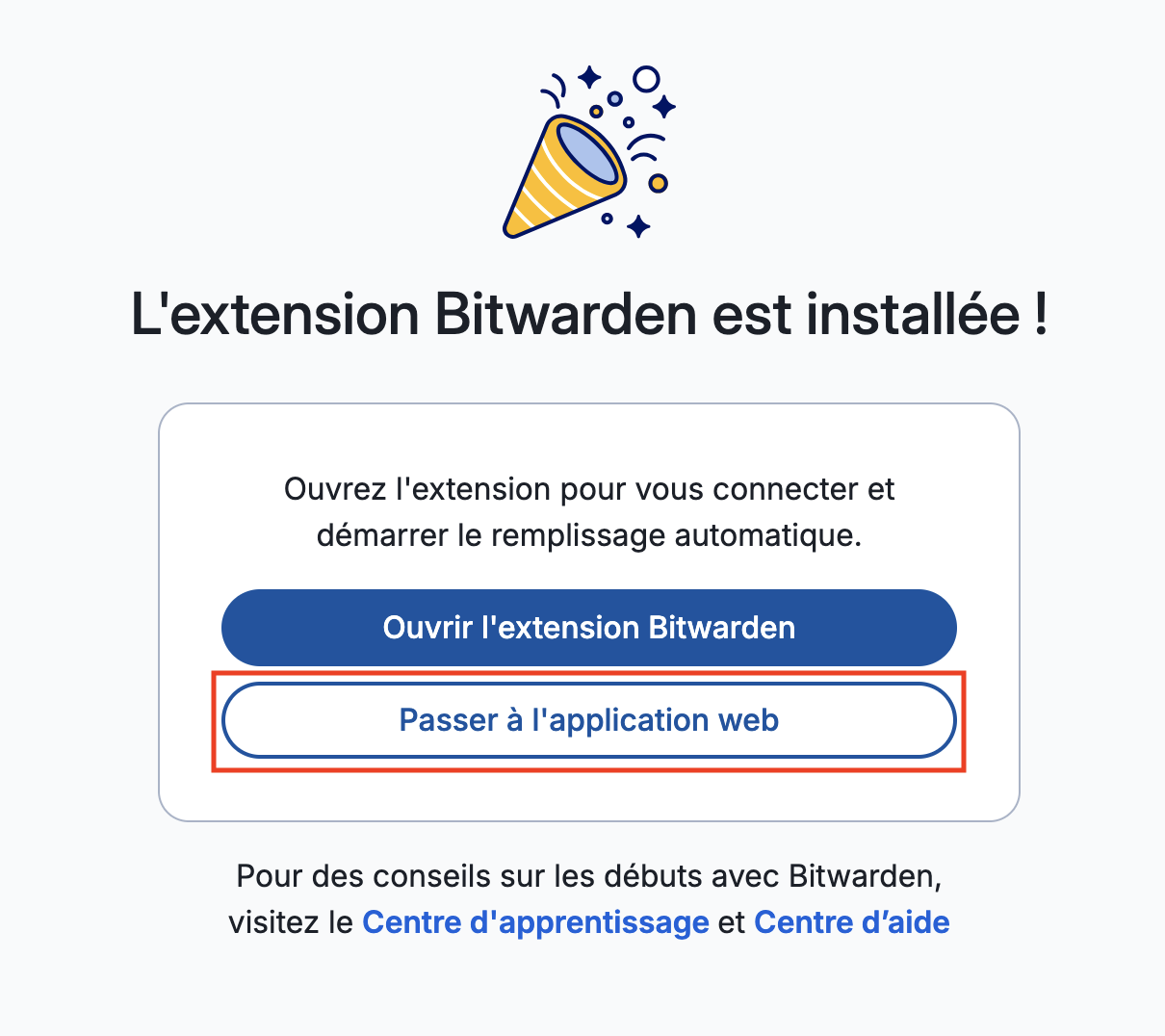
Task: Select Passer à l'application web
Action: pos(588,720)
